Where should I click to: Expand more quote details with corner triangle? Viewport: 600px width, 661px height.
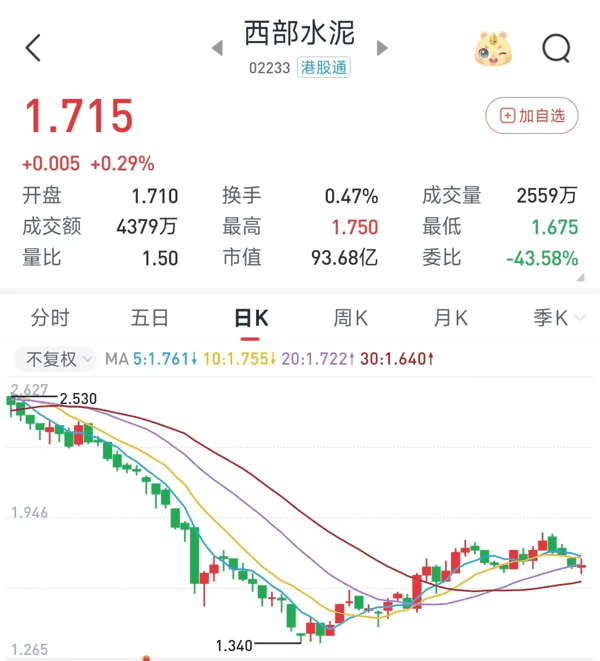tap(581, 277)
